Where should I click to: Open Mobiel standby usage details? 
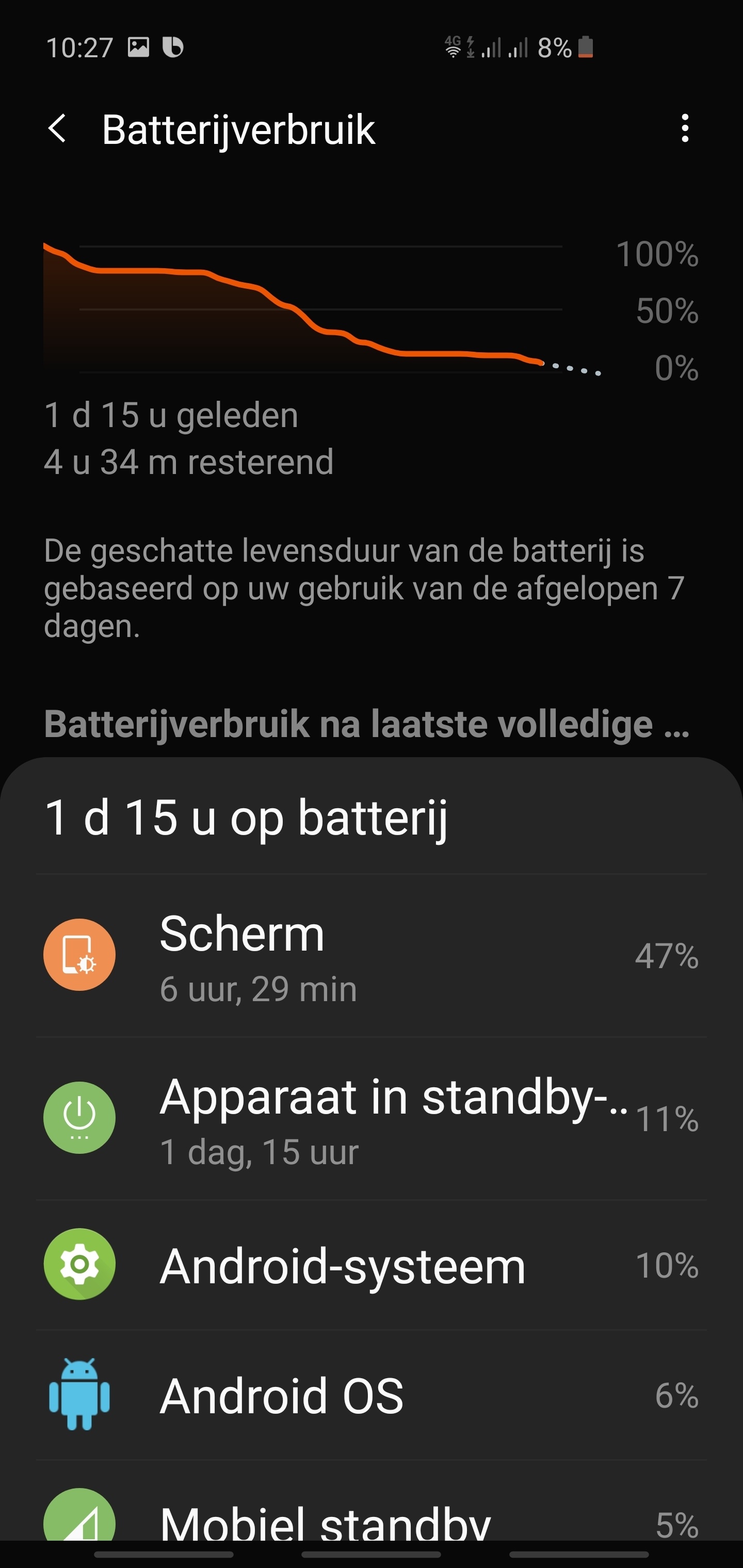click(x=370, y=1520)
